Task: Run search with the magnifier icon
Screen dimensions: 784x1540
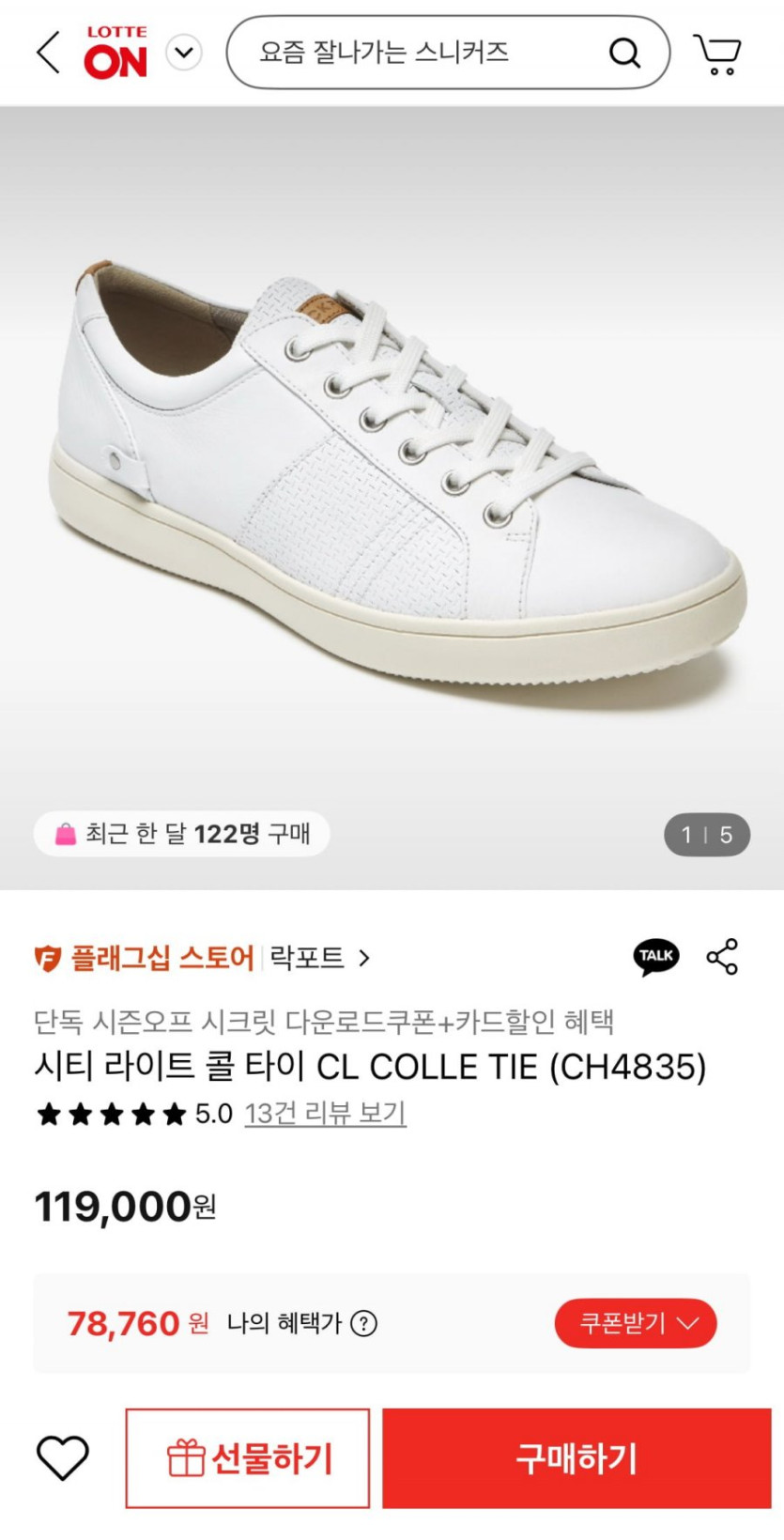Action: (624, 53)
